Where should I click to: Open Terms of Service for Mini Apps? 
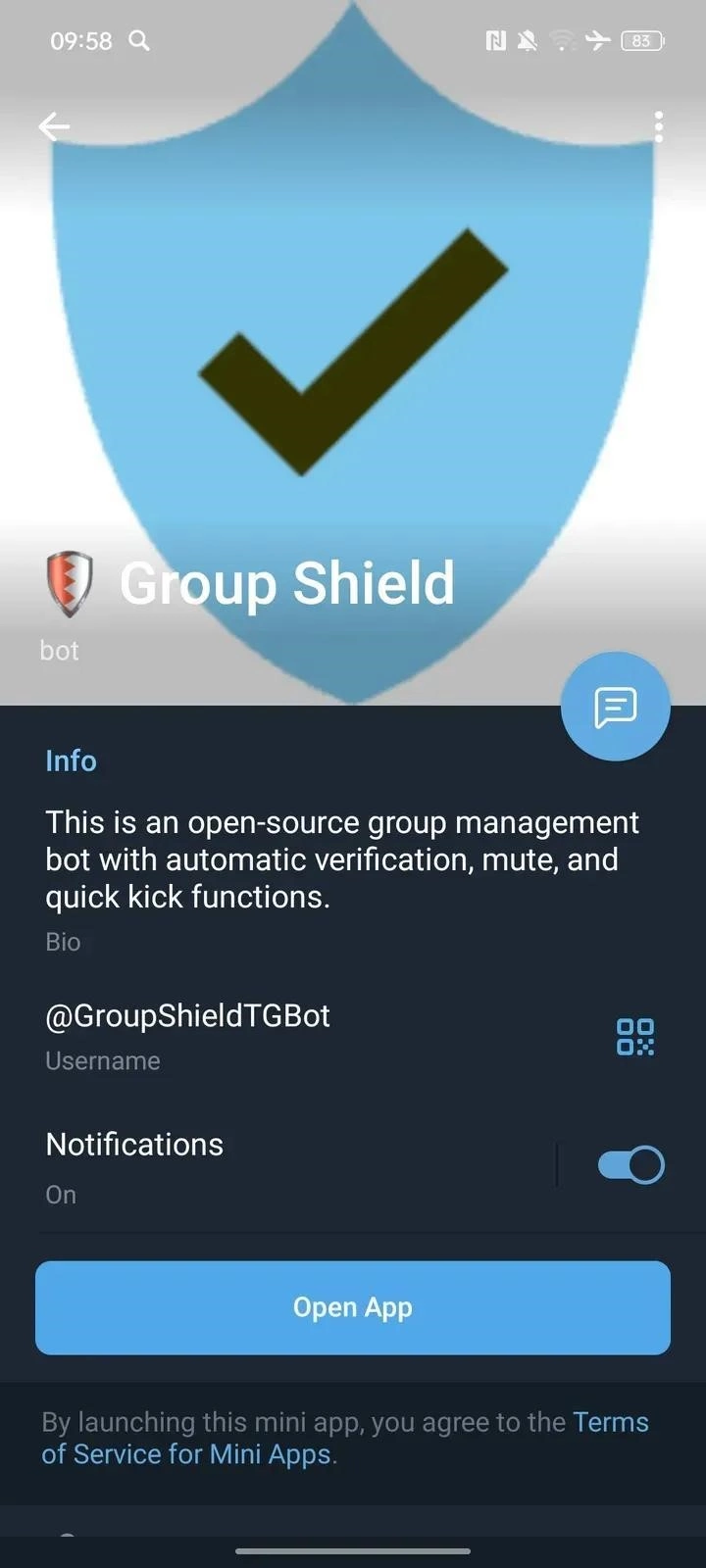pyautogui.click(x=186, y=1454)
